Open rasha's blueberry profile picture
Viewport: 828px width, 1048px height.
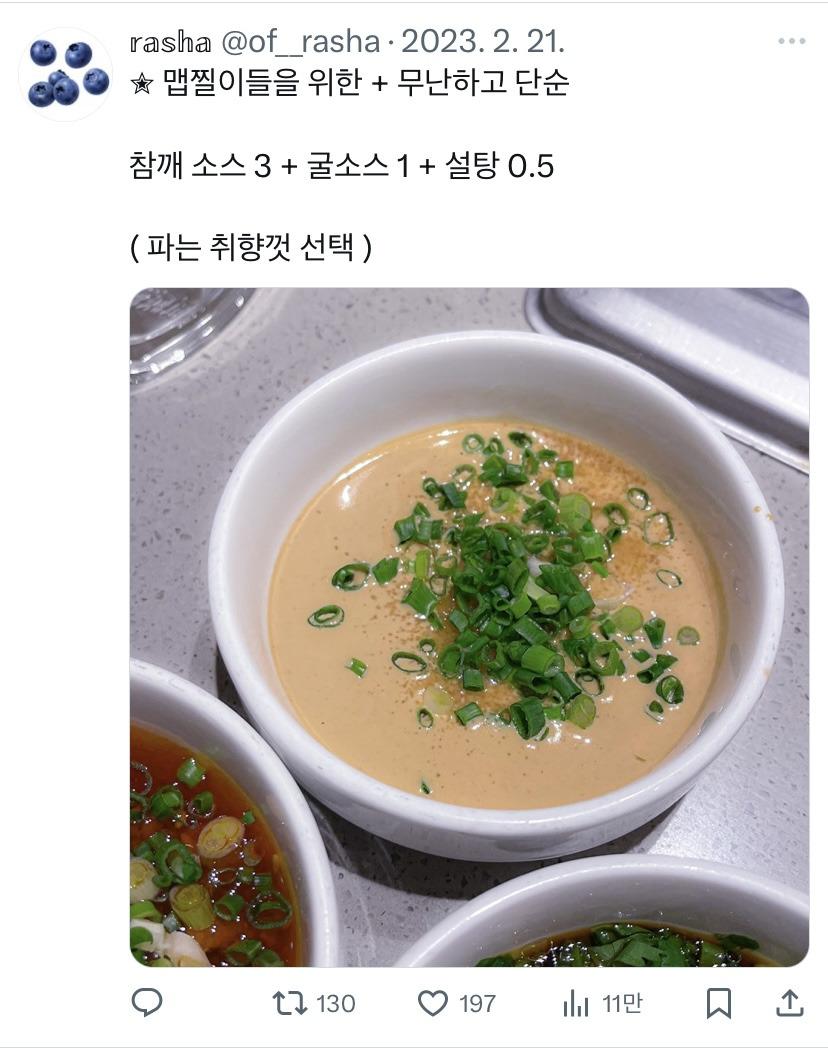(65, 75)
